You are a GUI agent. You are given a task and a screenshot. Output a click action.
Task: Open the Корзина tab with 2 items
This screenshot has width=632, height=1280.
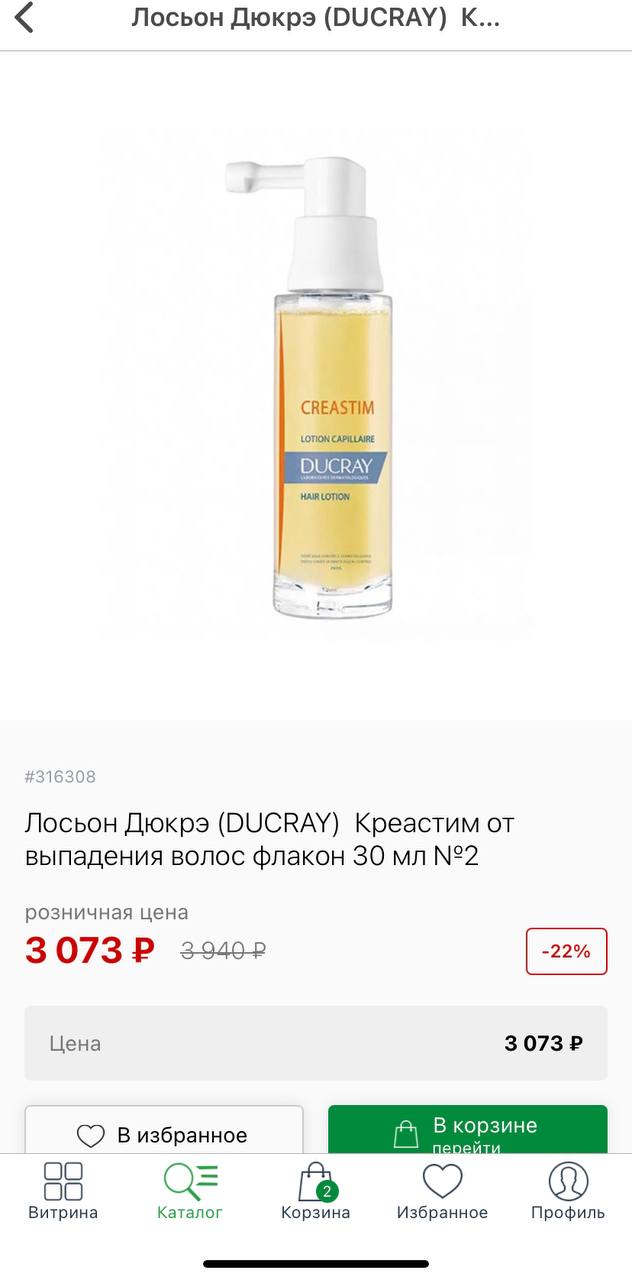coord(316,1191)
